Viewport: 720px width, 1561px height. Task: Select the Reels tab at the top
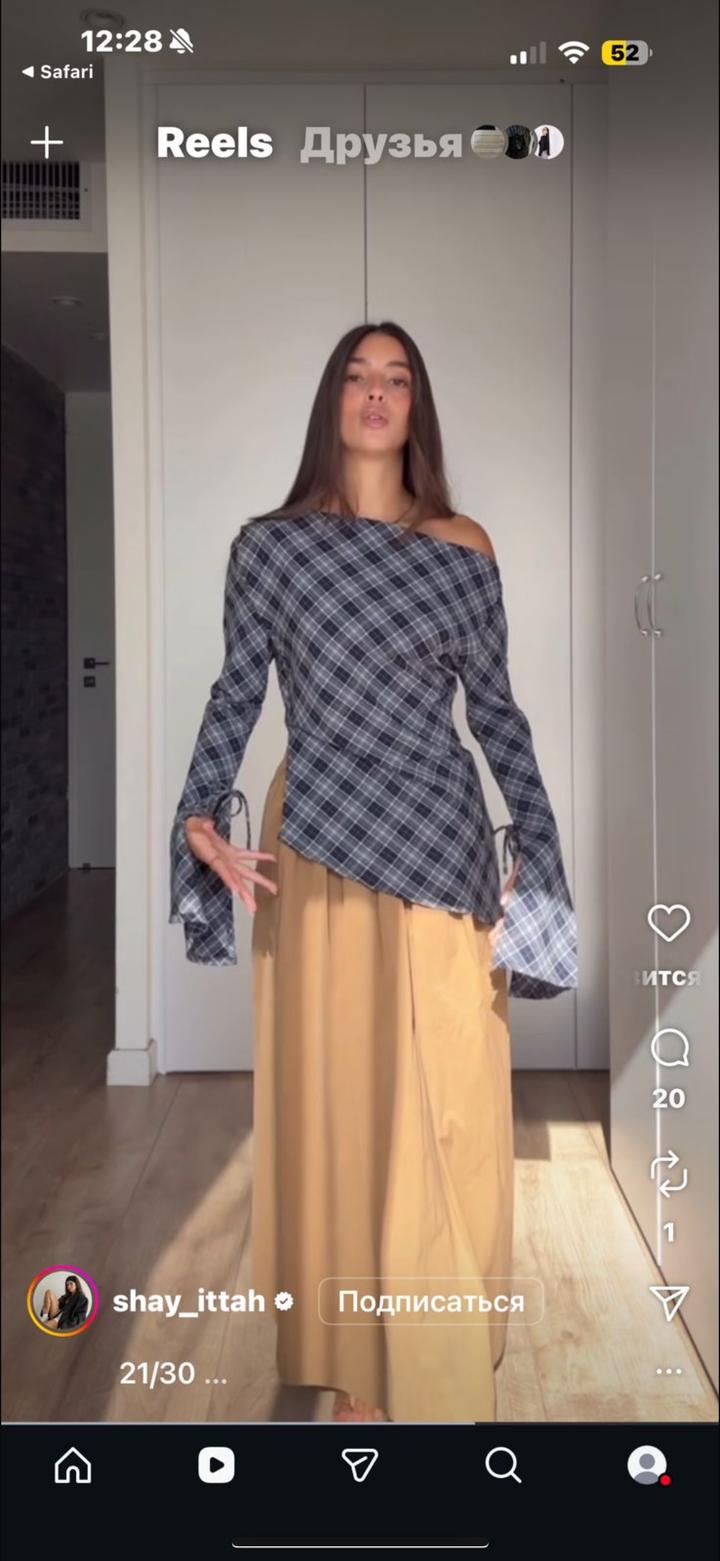point(214,144)
